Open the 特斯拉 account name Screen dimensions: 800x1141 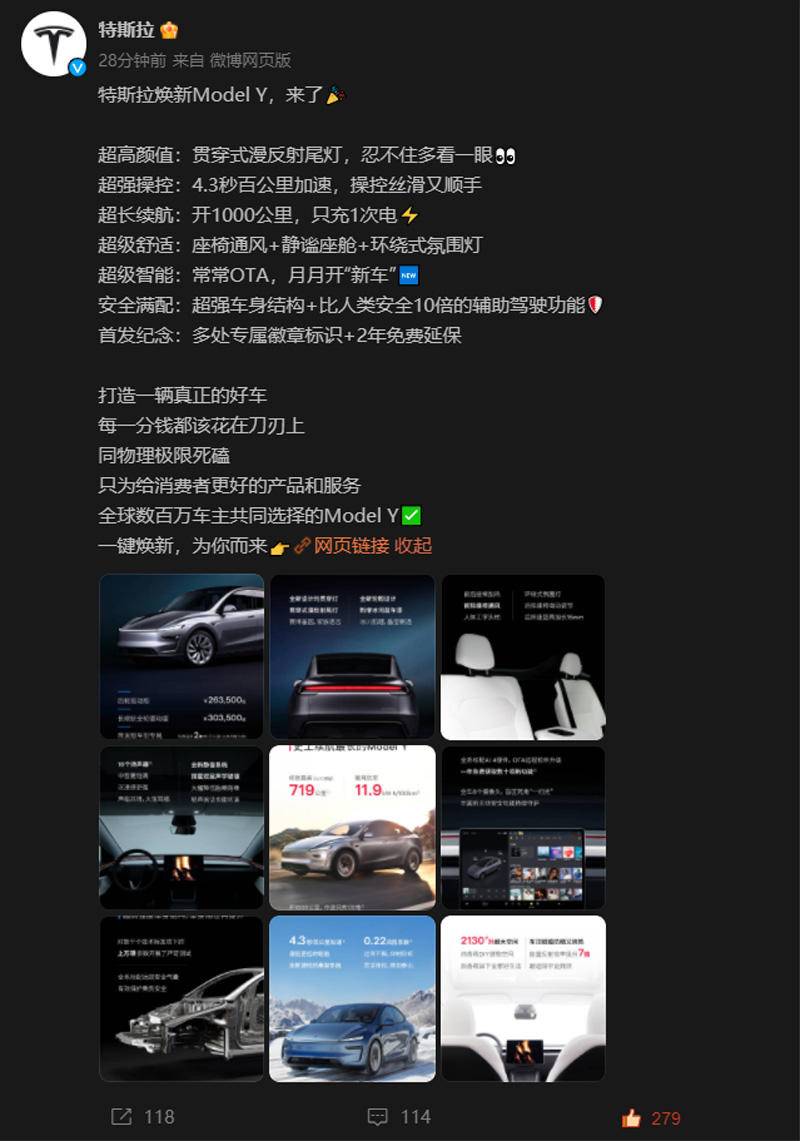pos(126,30)
